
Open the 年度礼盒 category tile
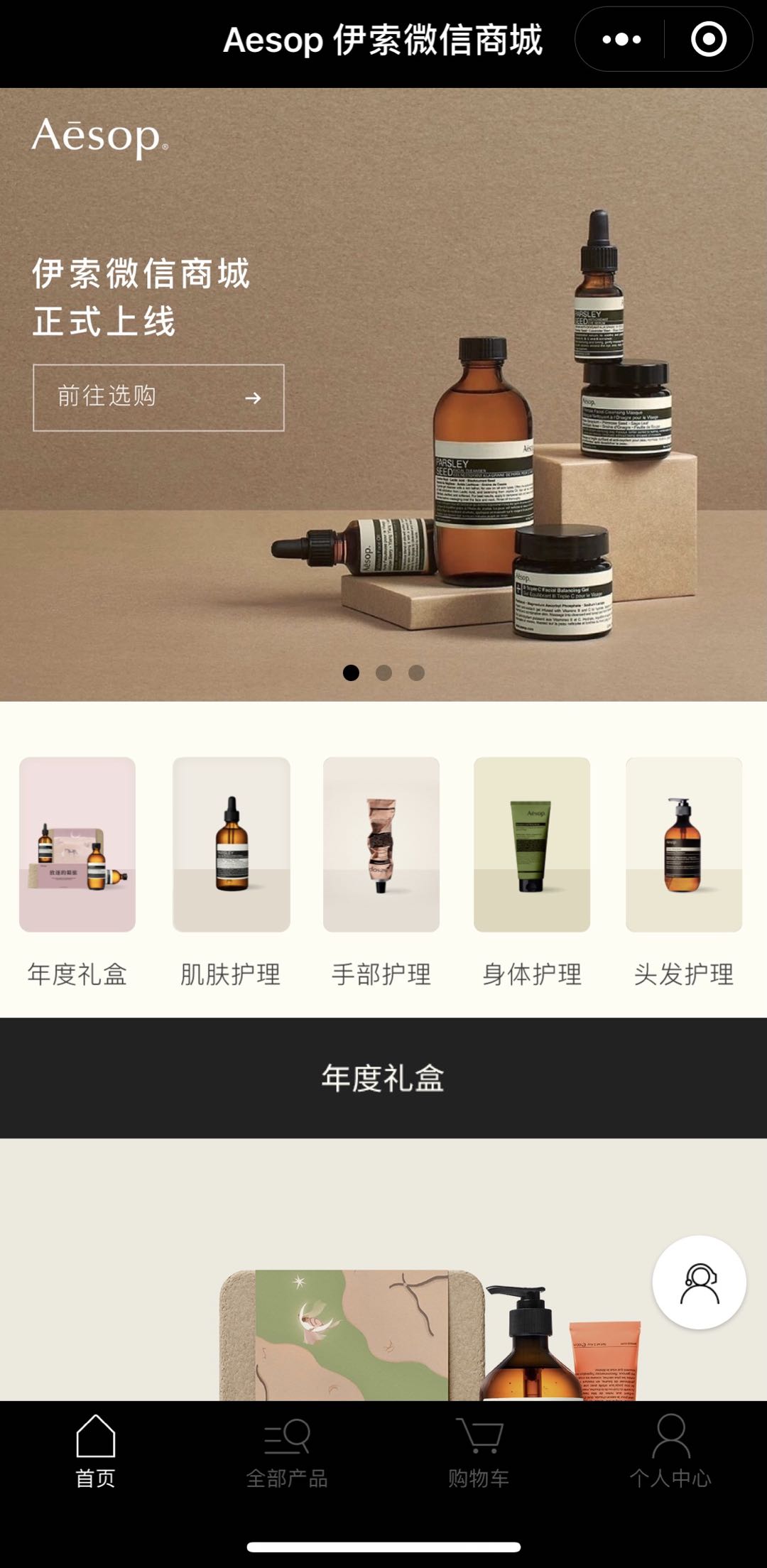[77, 845]
